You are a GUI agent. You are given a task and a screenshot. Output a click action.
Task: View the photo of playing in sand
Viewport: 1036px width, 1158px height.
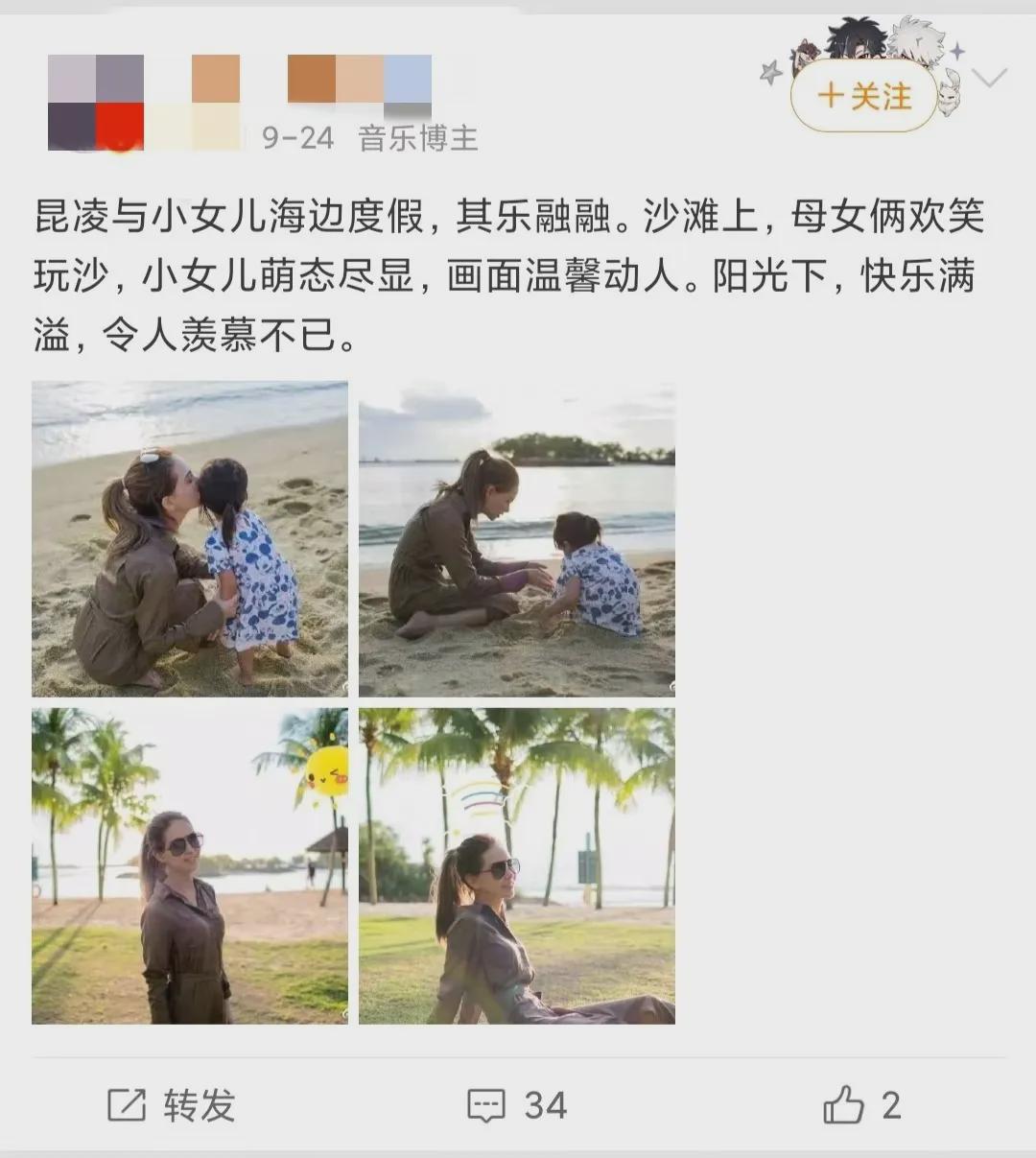[517, 538]
